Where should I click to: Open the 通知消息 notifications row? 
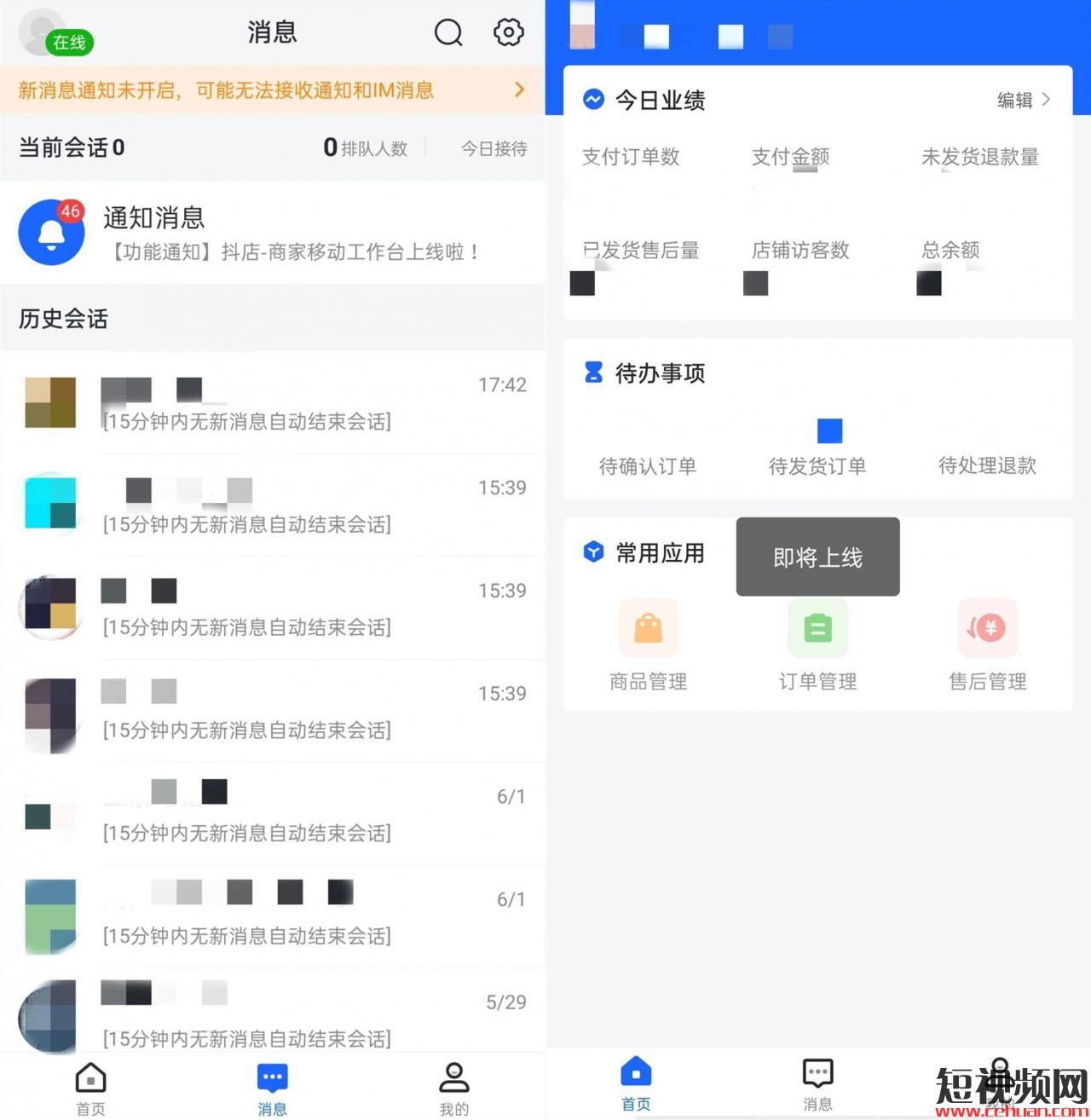click(x=272, y=232)
